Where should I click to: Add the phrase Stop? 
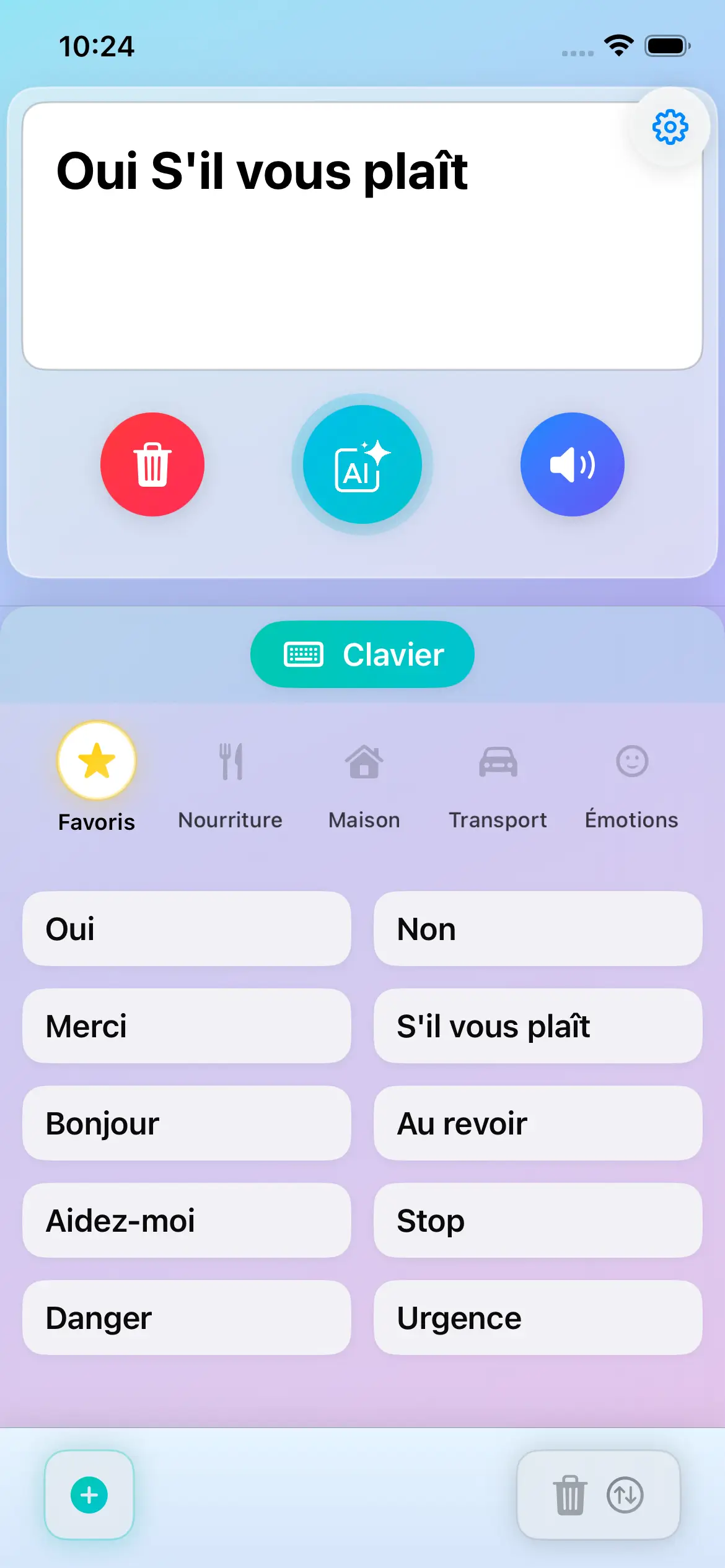click(x=538, y=1221)
